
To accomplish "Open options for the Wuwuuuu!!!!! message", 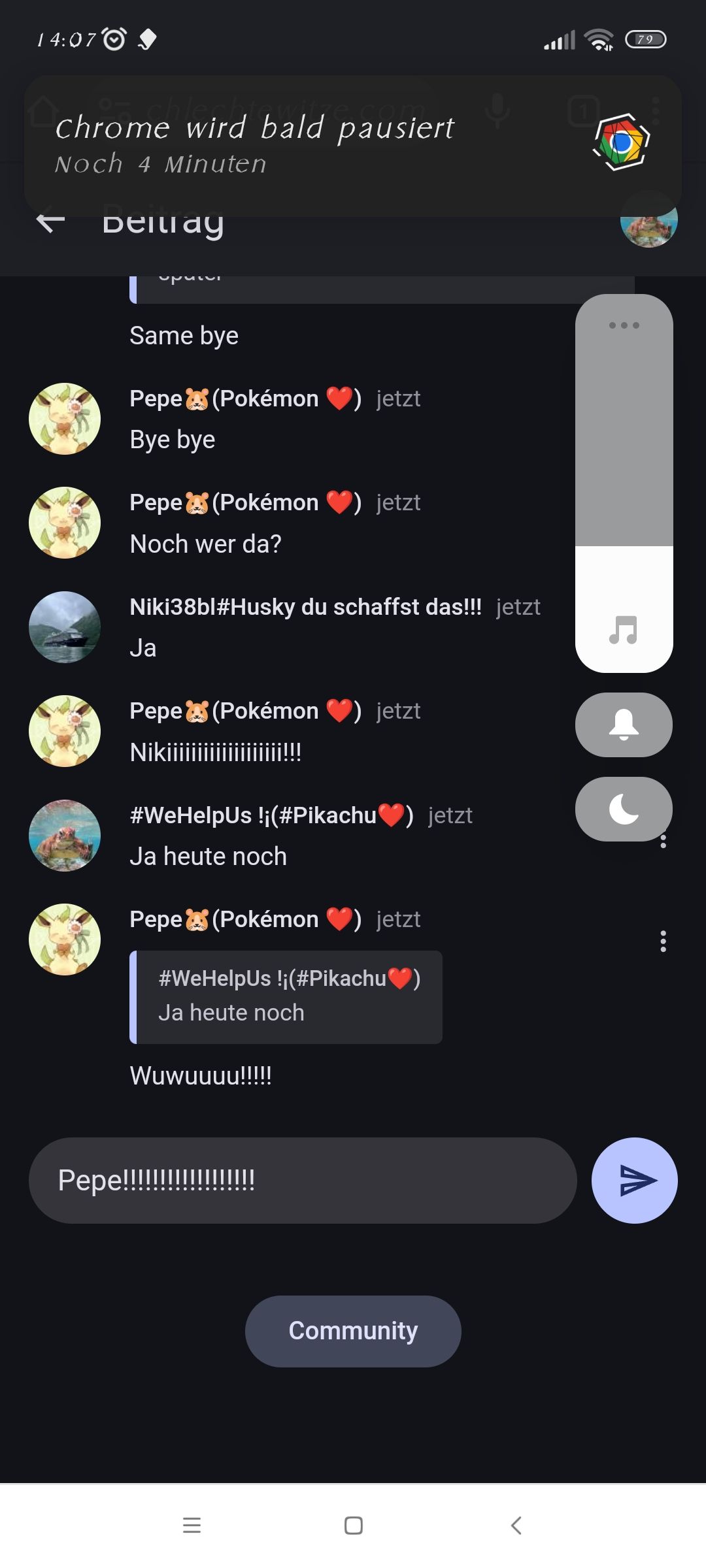I will pyautogui.click(x=663, y=941).
